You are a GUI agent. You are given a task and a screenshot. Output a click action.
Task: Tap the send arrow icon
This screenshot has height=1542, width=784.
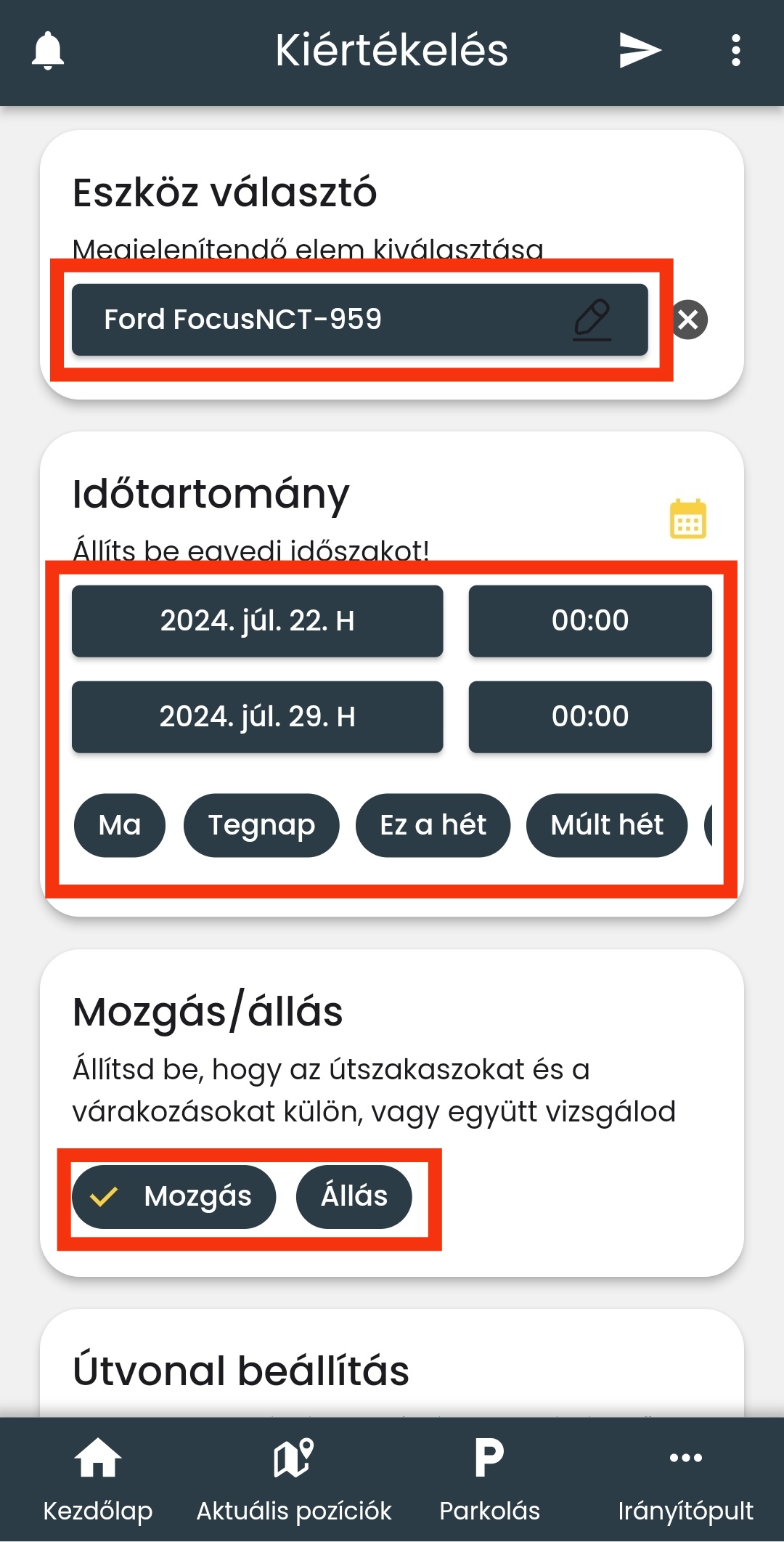tap(640, 50)
